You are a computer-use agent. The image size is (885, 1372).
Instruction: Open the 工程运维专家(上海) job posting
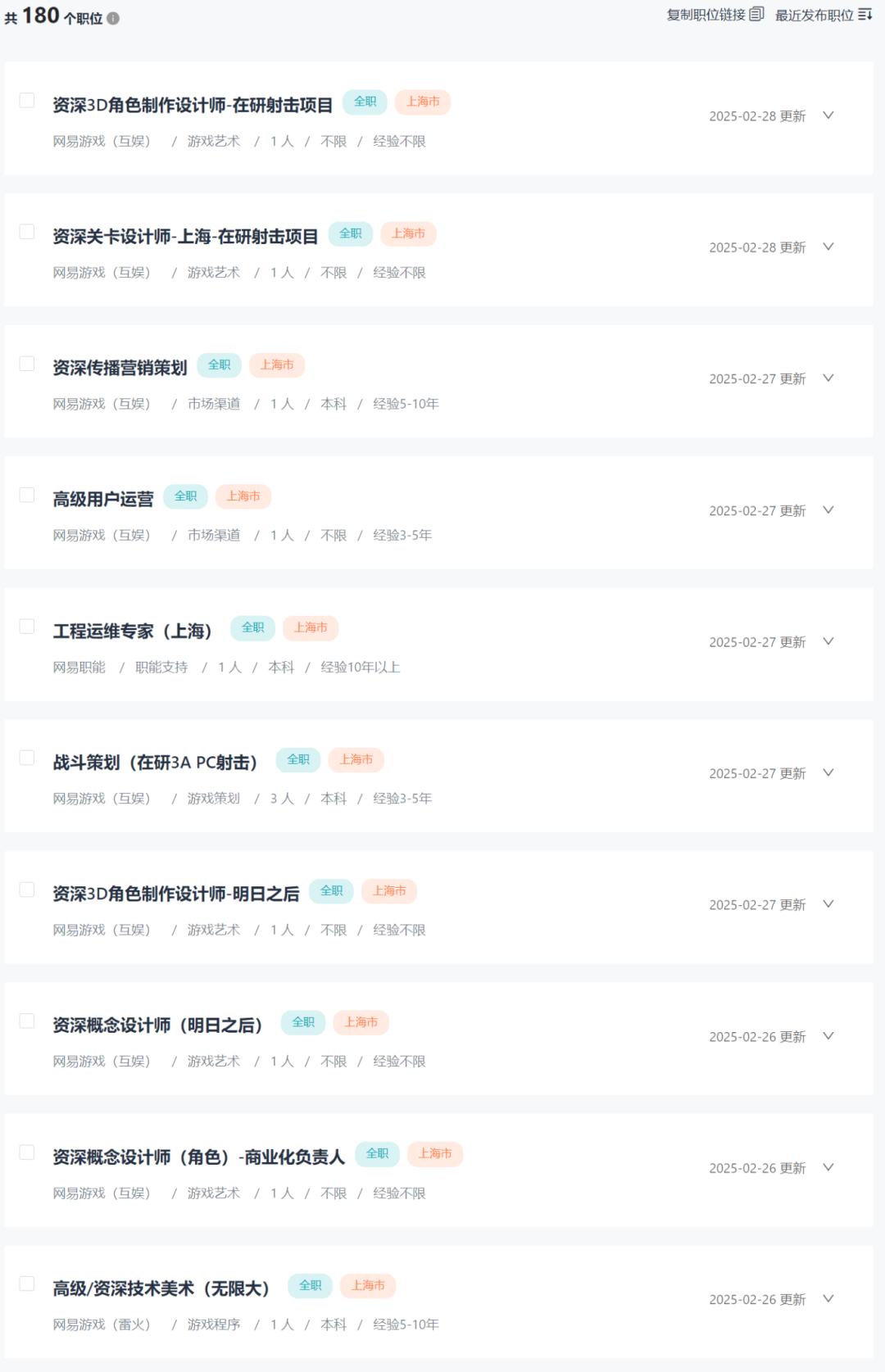click(133, 631)
